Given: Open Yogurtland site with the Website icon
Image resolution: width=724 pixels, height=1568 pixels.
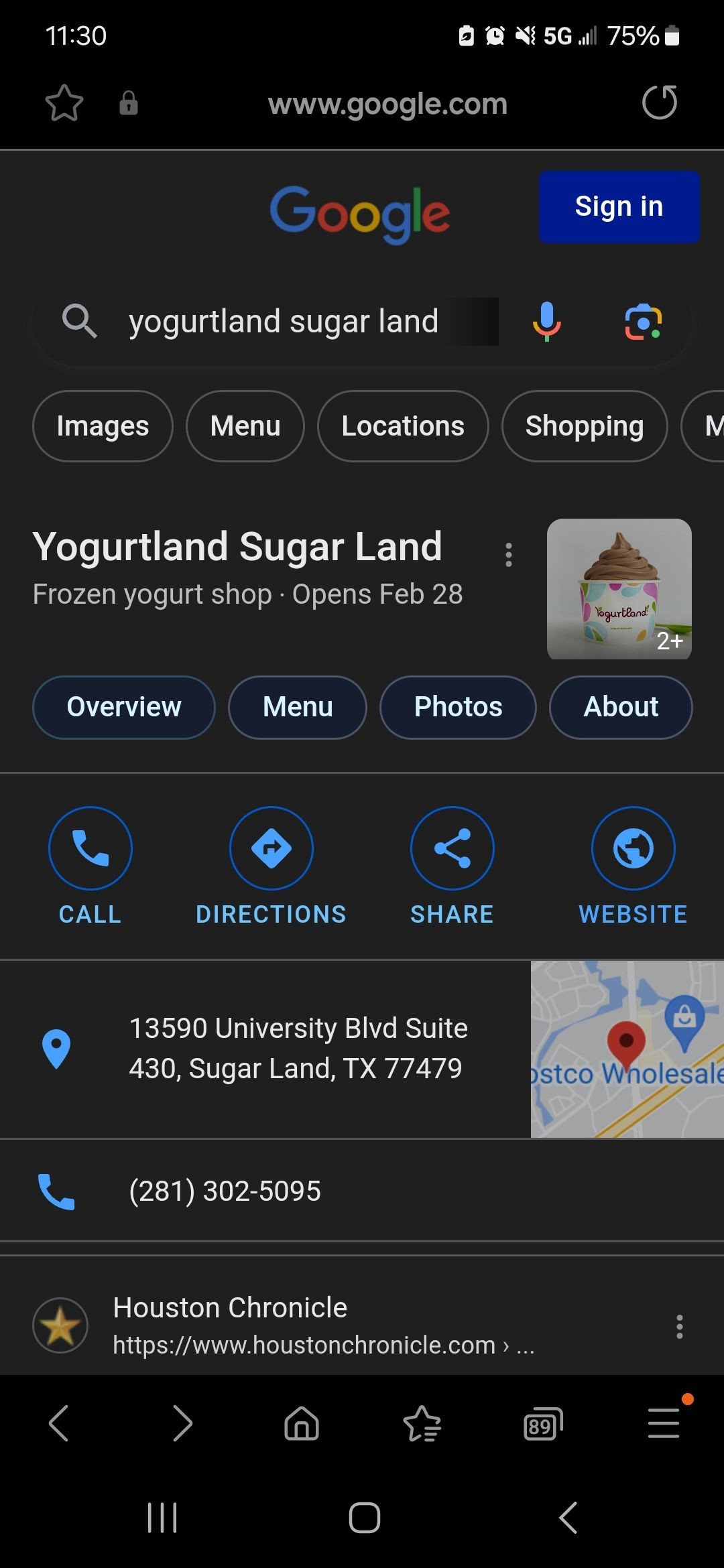Looking at the screenshot, I should pos(633,848).
